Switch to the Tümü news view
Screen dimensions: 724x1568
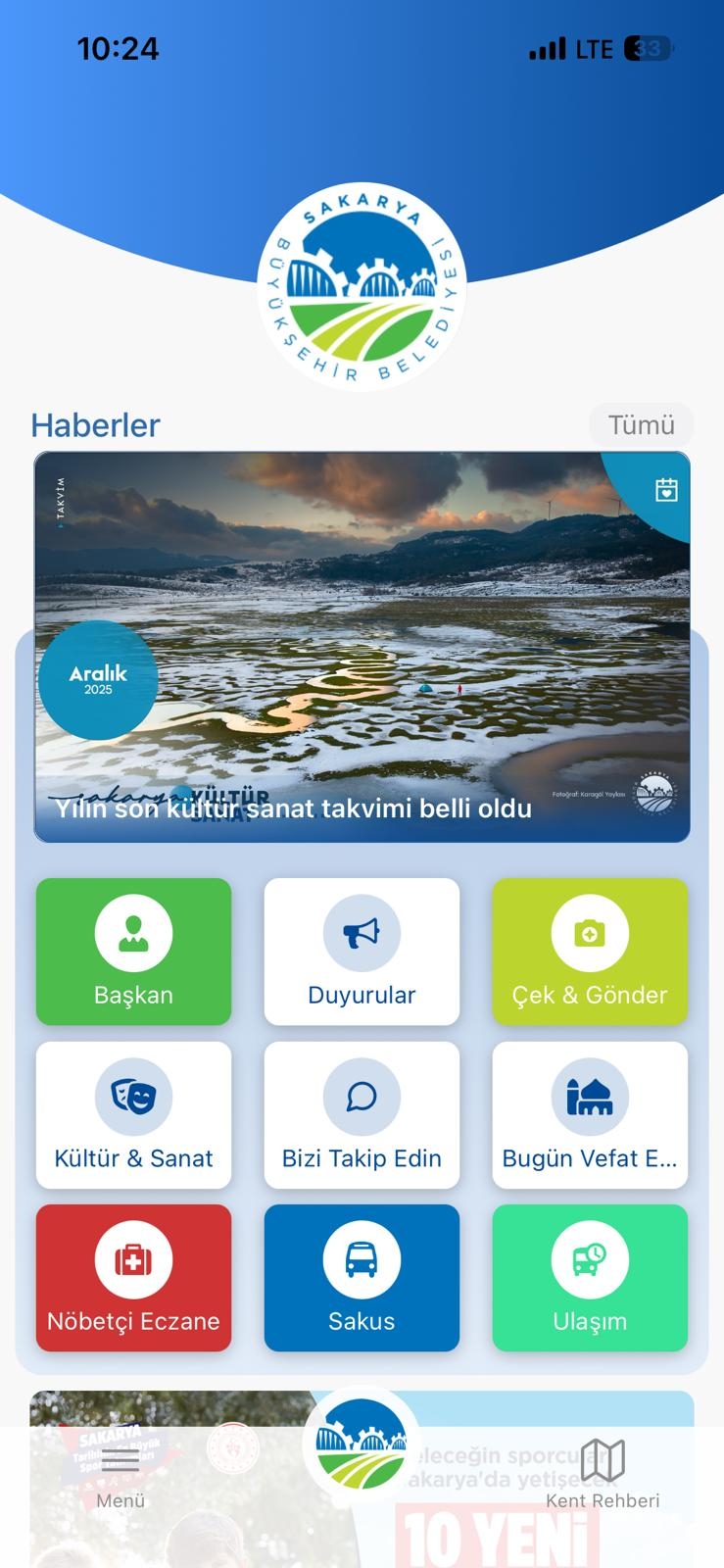[642, 424]
